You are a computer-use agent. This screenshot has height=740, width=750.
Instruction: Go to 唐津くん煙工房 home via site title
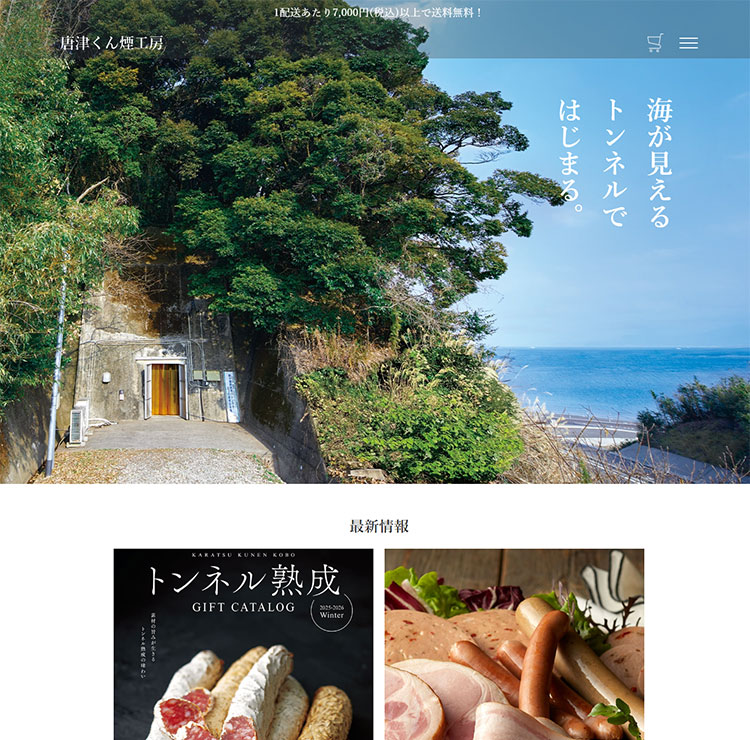[111, 43]
